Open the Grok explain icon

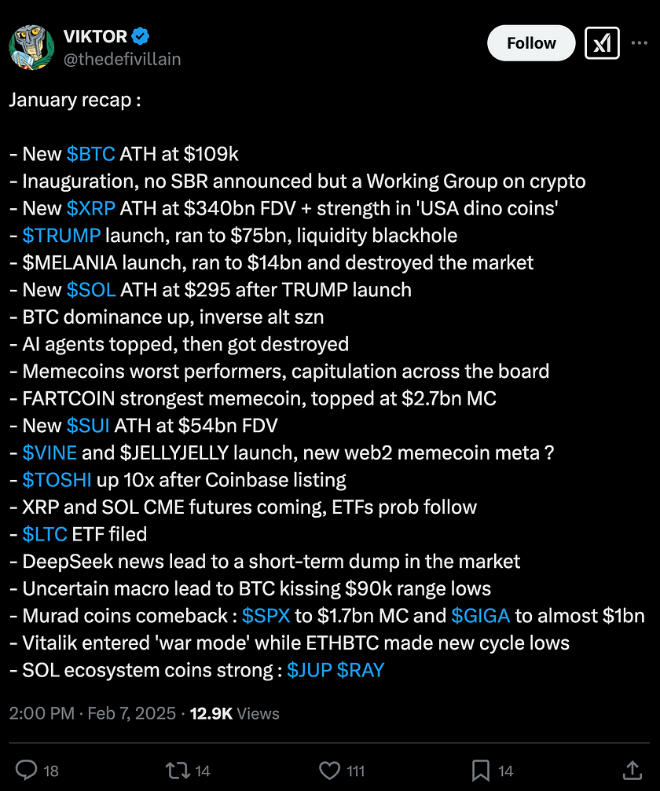tap(602, 43)
